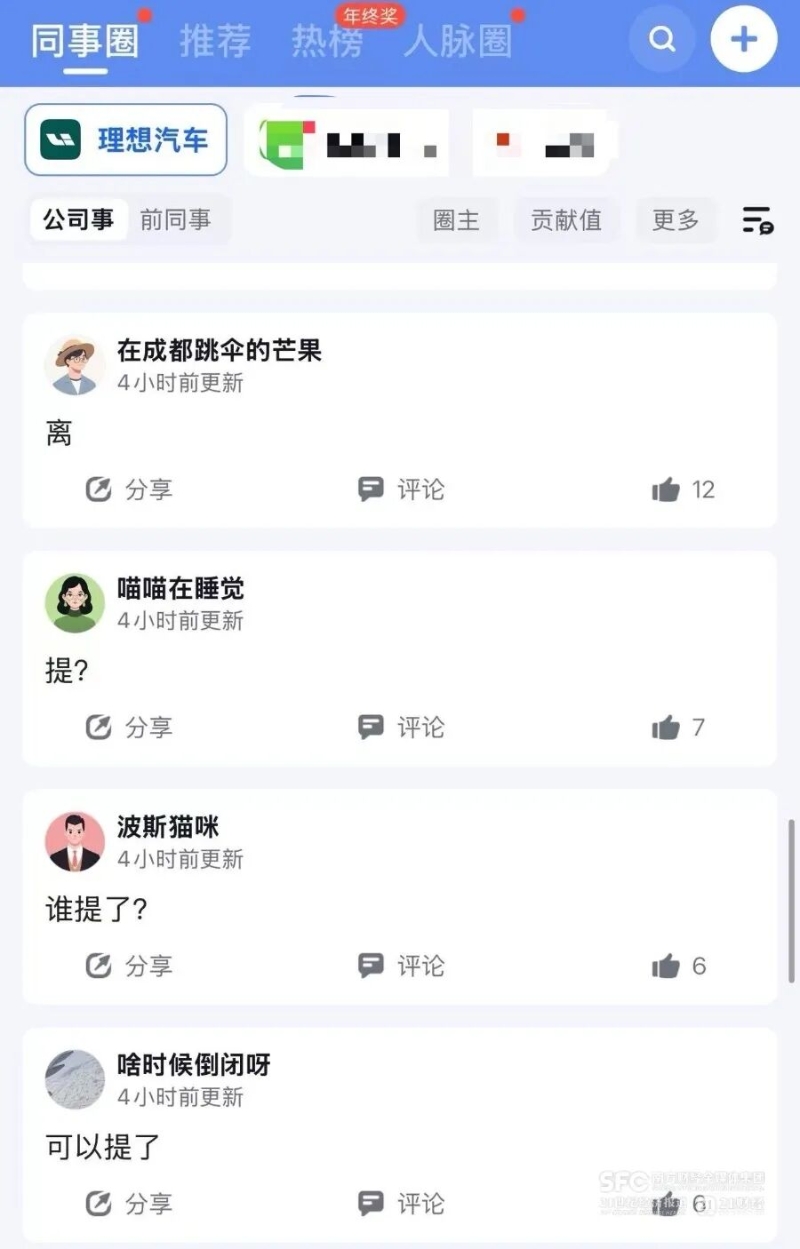Switch to the 推荐 tab
Image resolution: width=800 pixels, height=1249 pixels.
point(214,41)
